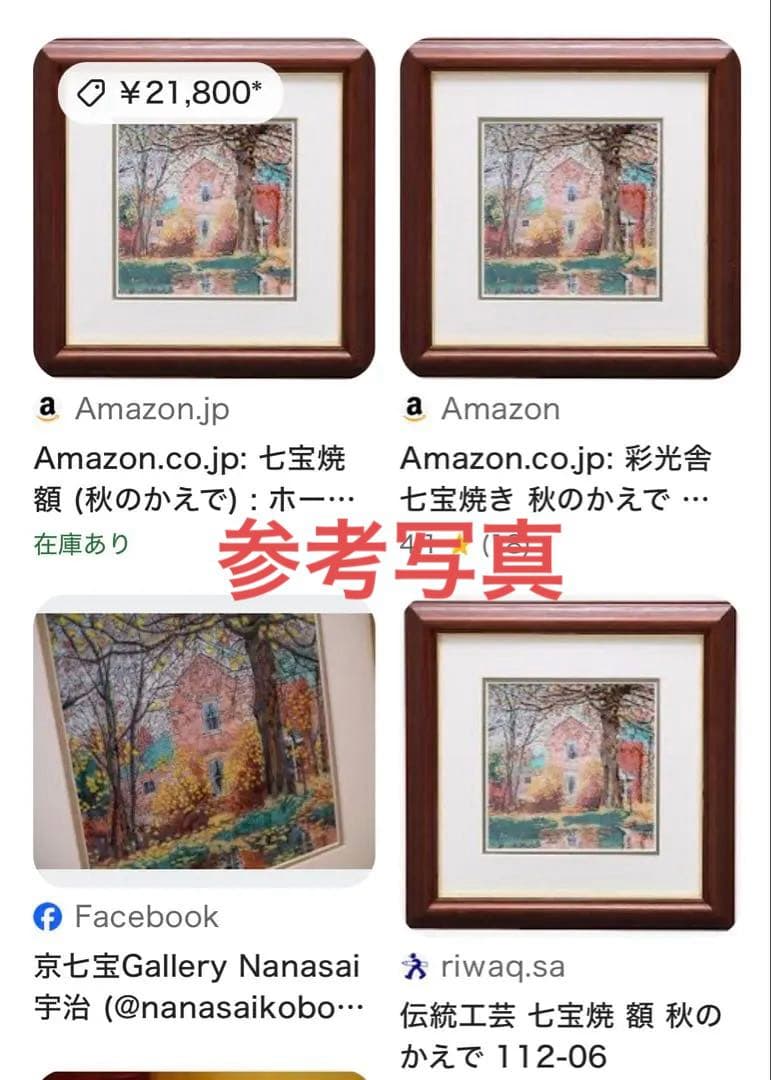Click the Amazon.jp source favicon

coord(46,408)
